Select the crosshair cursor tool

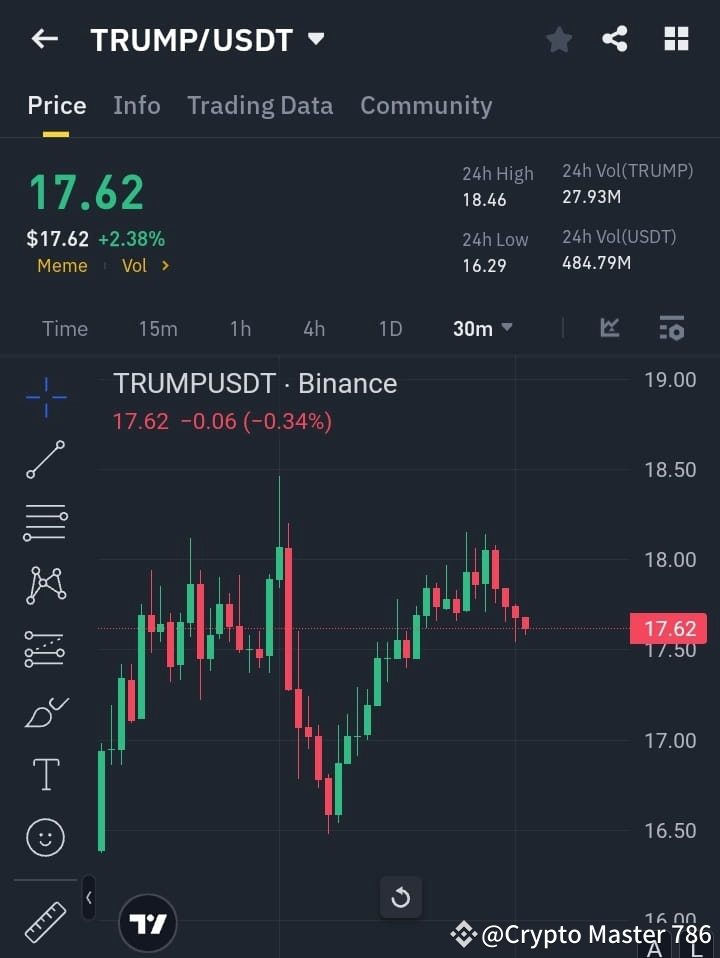pyautogui.click(x=45, y=397)
